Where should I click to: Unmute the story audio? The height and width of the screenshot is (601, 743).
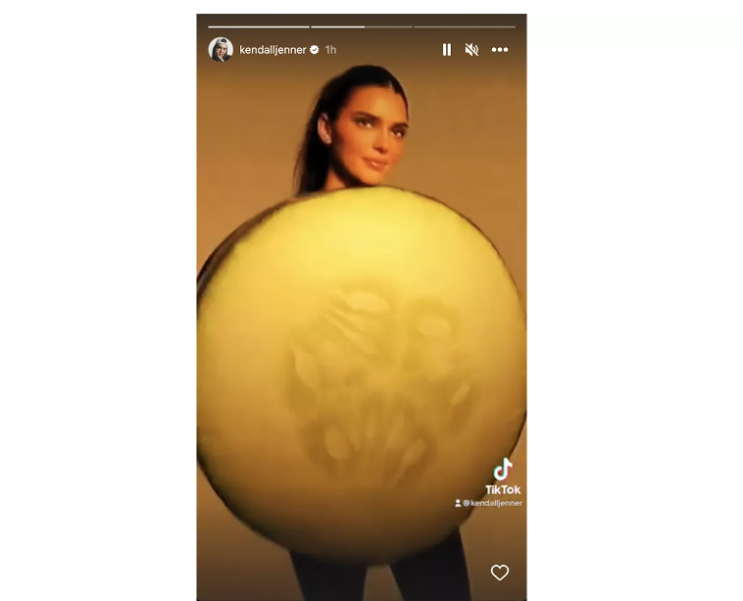472,50
